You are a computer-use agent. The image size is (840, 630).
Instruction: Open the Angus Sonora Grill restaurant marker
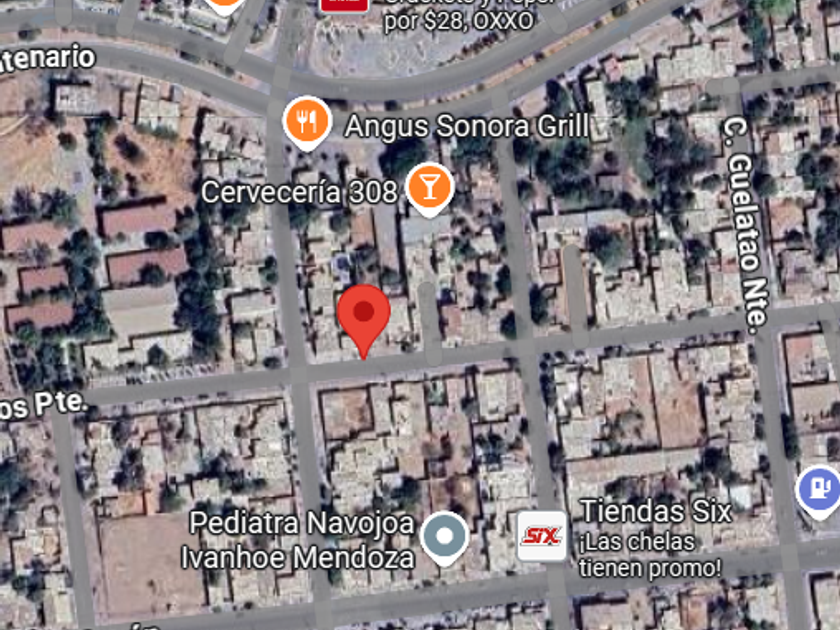click(x=307, y=122)
